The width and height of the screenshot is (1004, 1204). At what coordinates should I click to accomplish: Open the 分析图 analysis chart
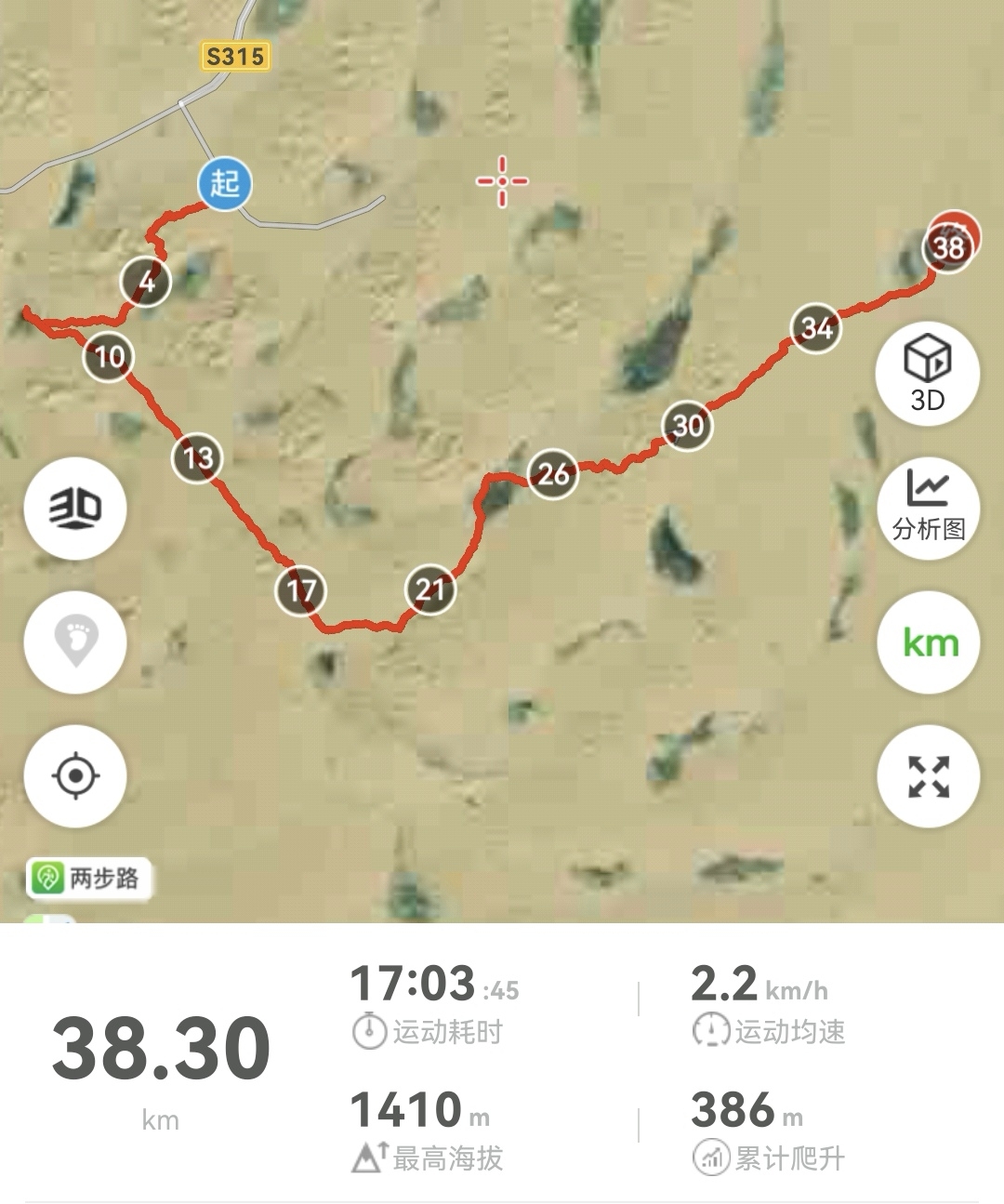tap(928, 507)
